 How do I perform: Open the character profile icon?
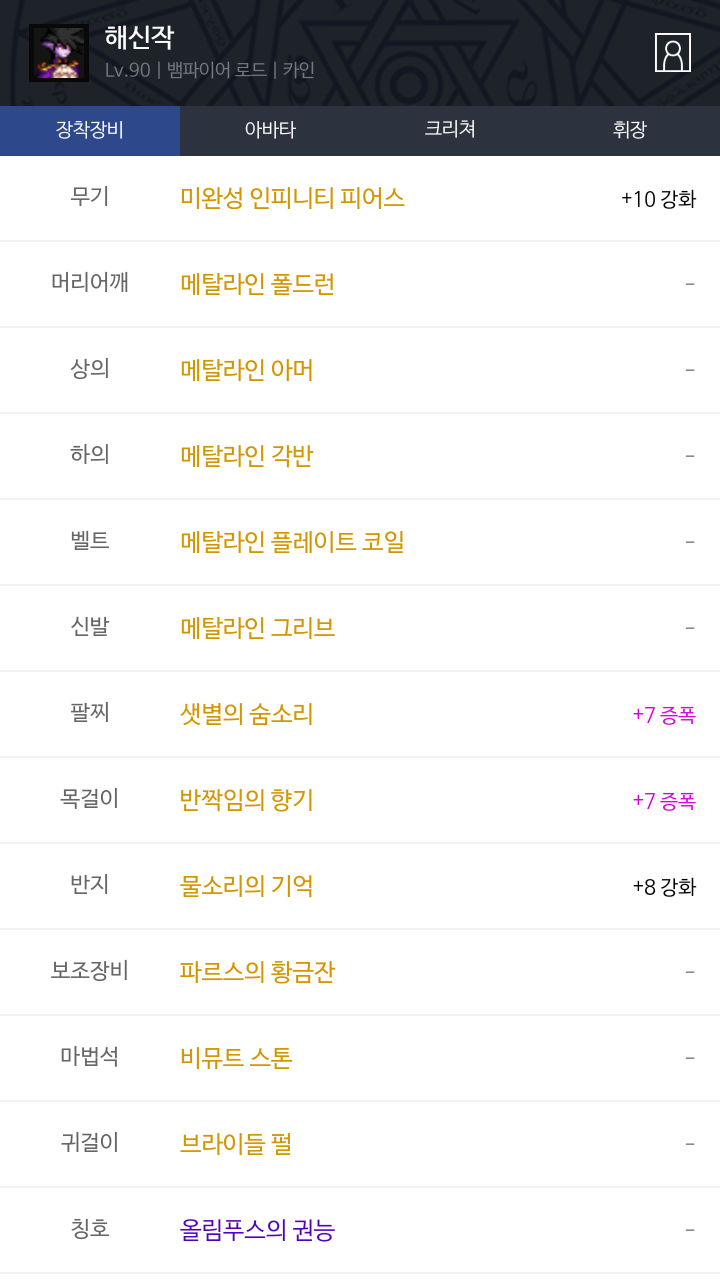[x=673, y=52]
